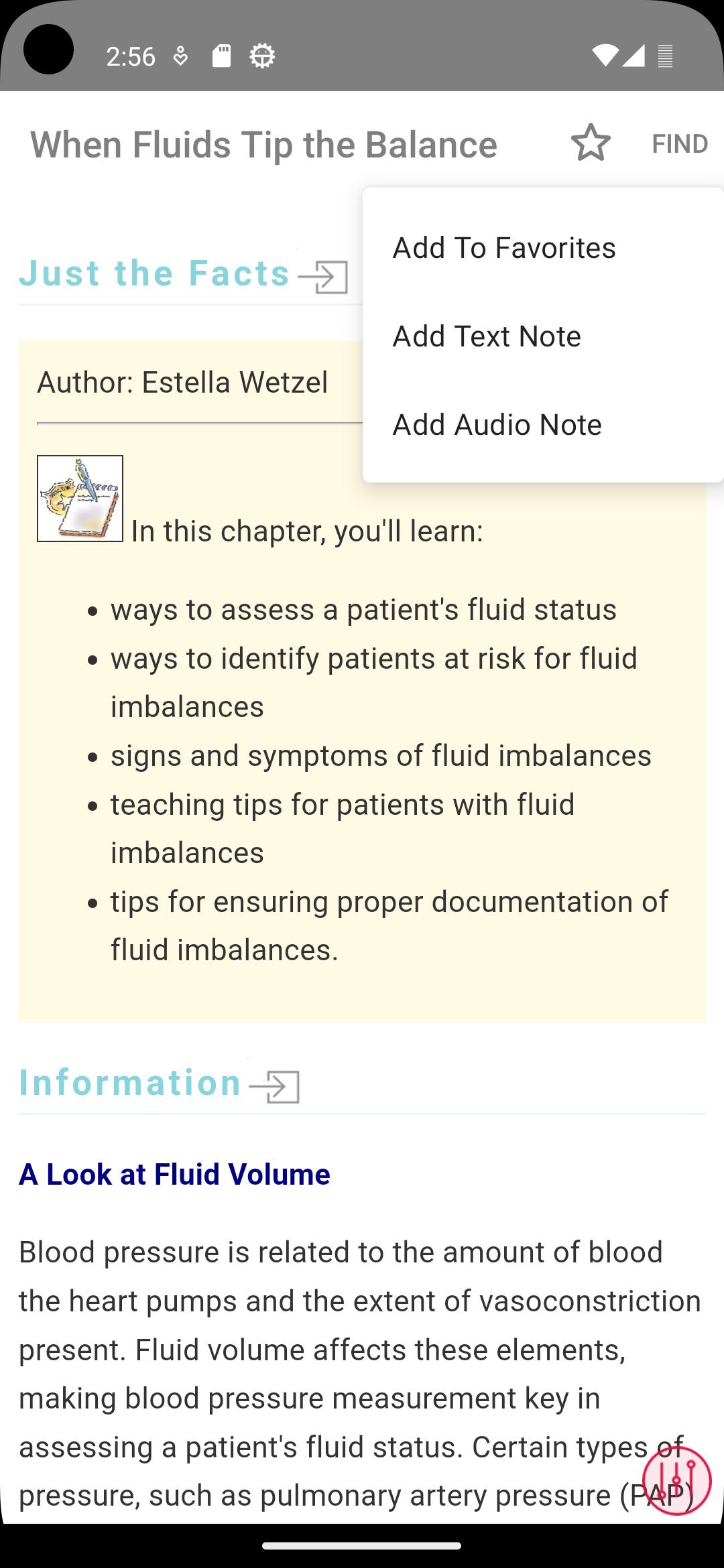Select Add To Favorites from the menu
The image size is (724, 1568).
(543, 248)
